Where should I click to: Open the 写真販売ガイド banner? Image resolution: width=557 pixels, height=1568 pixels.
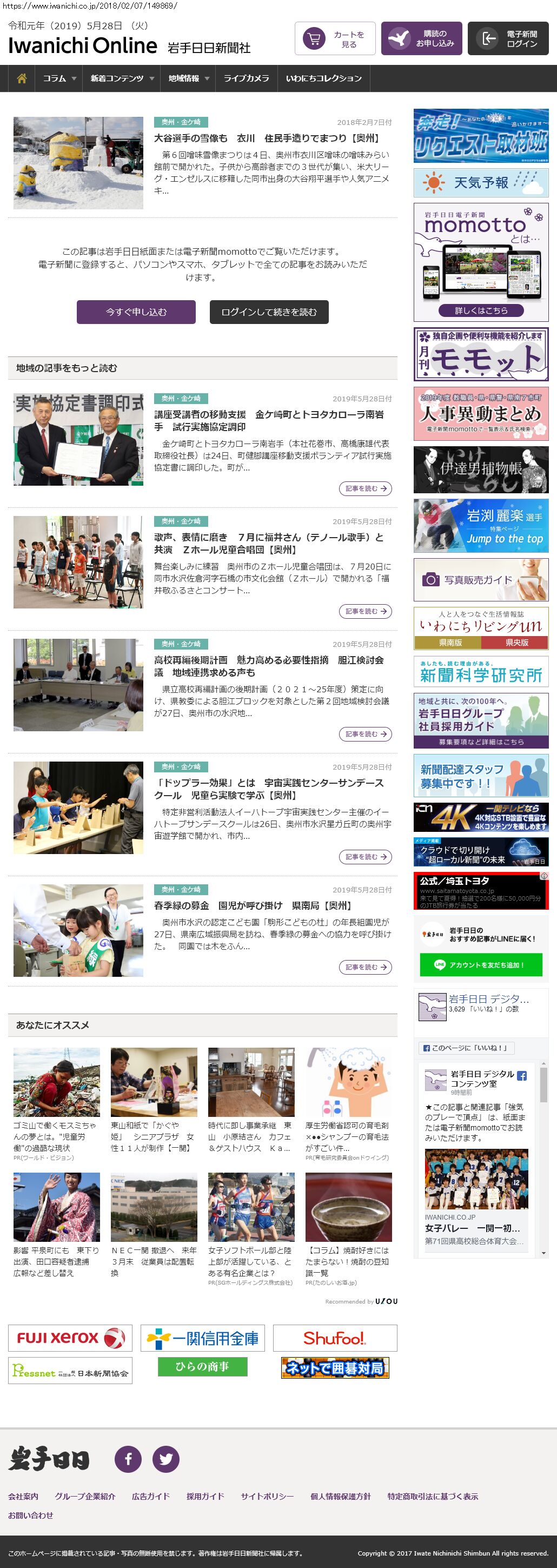[x=480, y=580]
